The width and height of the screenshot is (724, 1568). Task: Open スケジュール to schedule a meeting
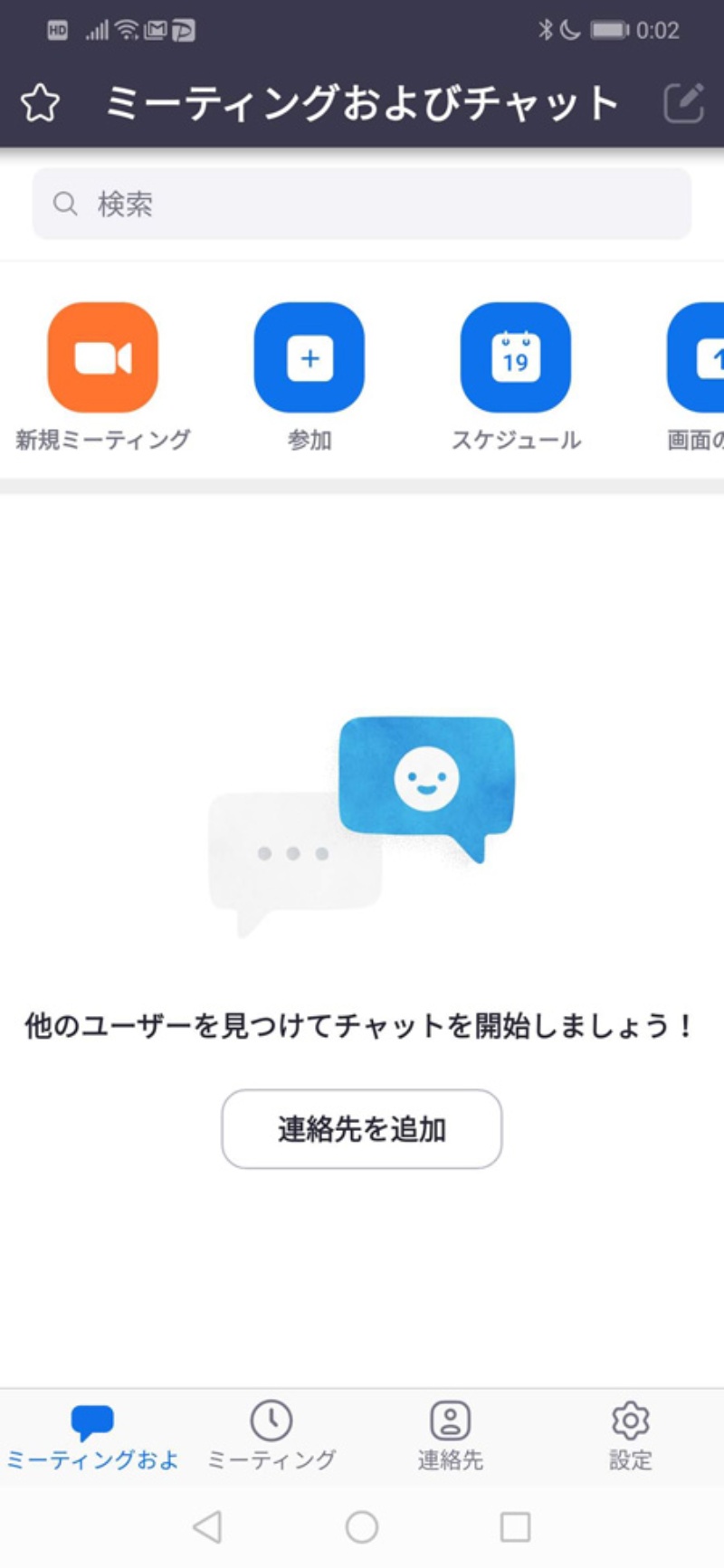click(516, 358)
